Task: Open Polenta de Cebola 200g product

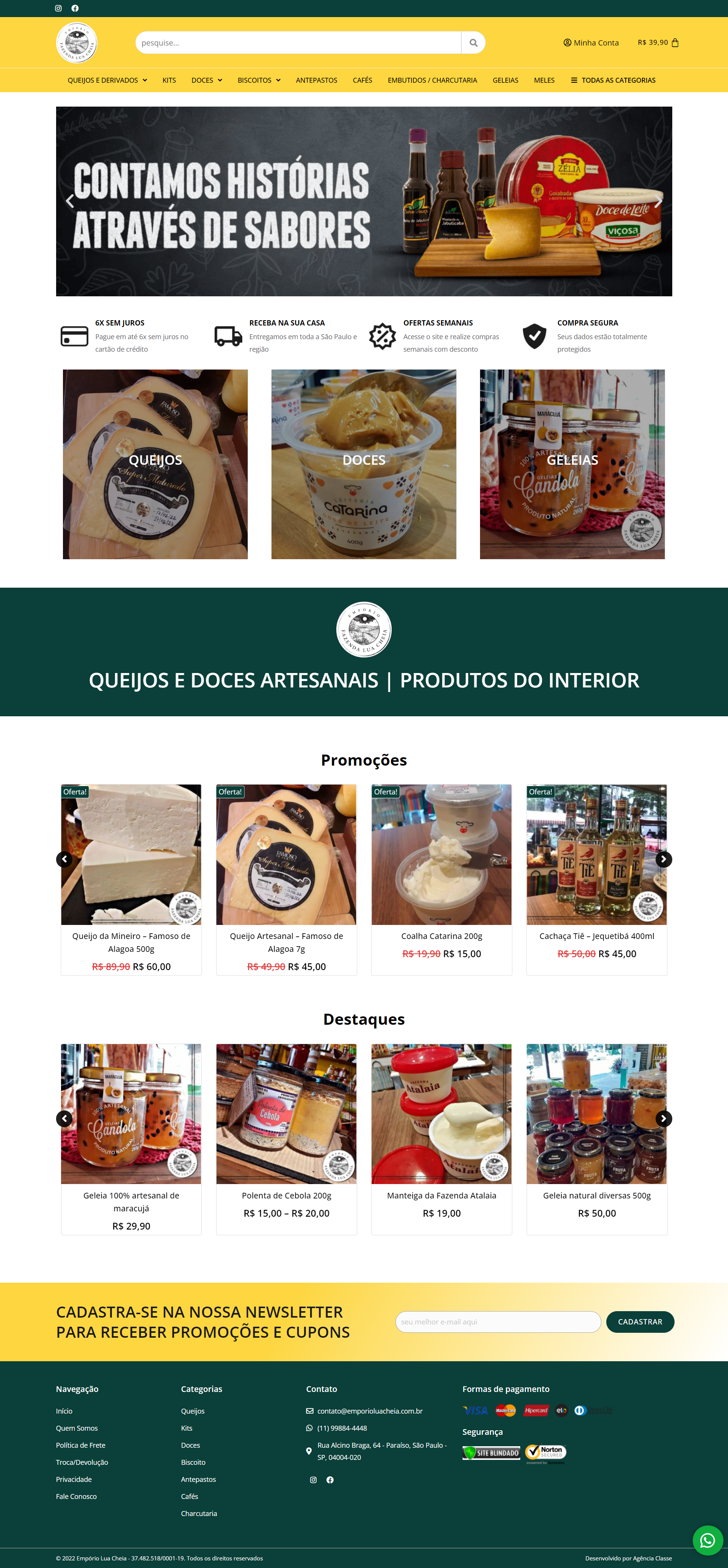Action: tap(286, 1195)
